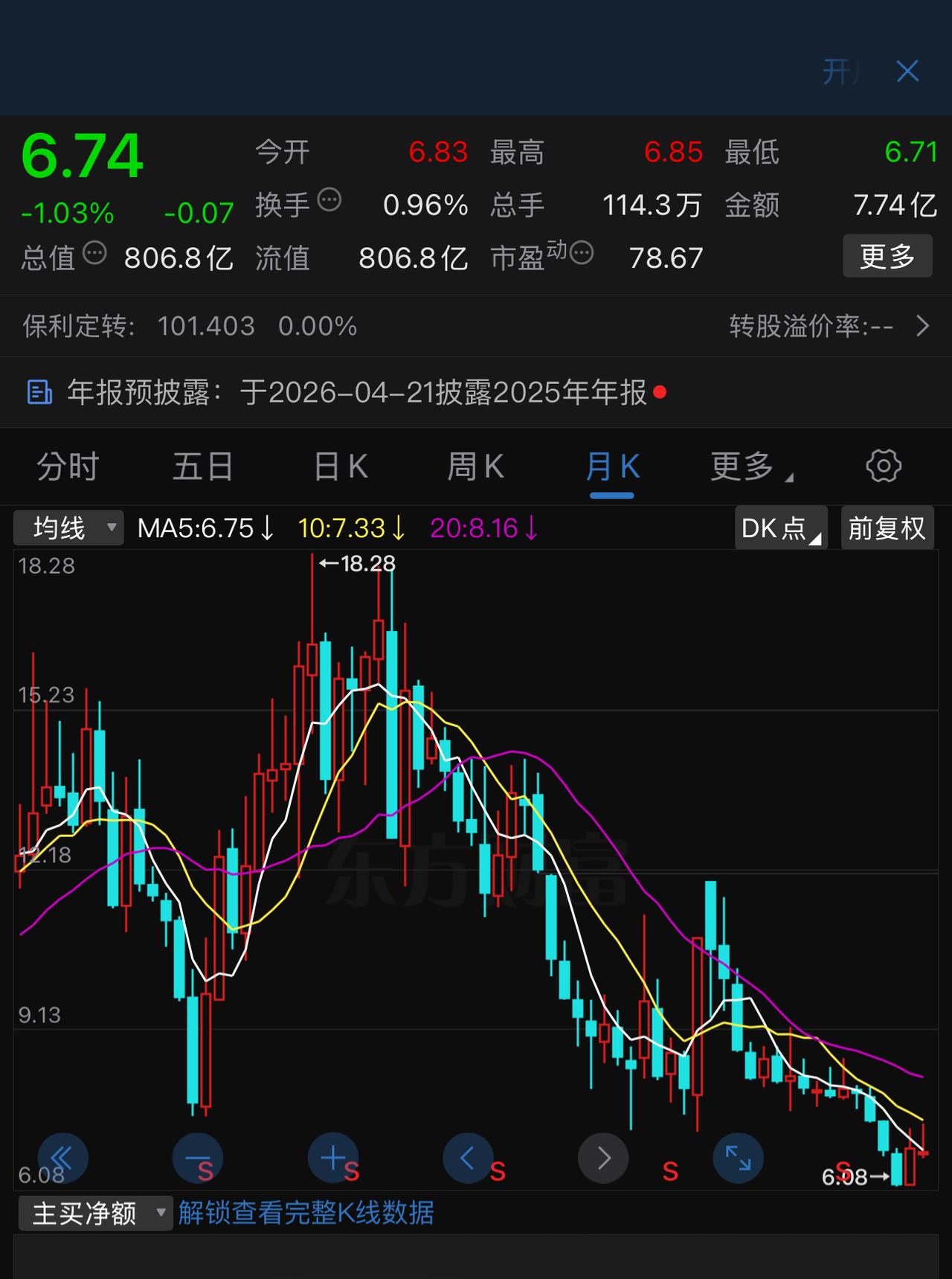Expand chart to fullscreen view
952x1279 pixels.
(x=737, y=1158)
